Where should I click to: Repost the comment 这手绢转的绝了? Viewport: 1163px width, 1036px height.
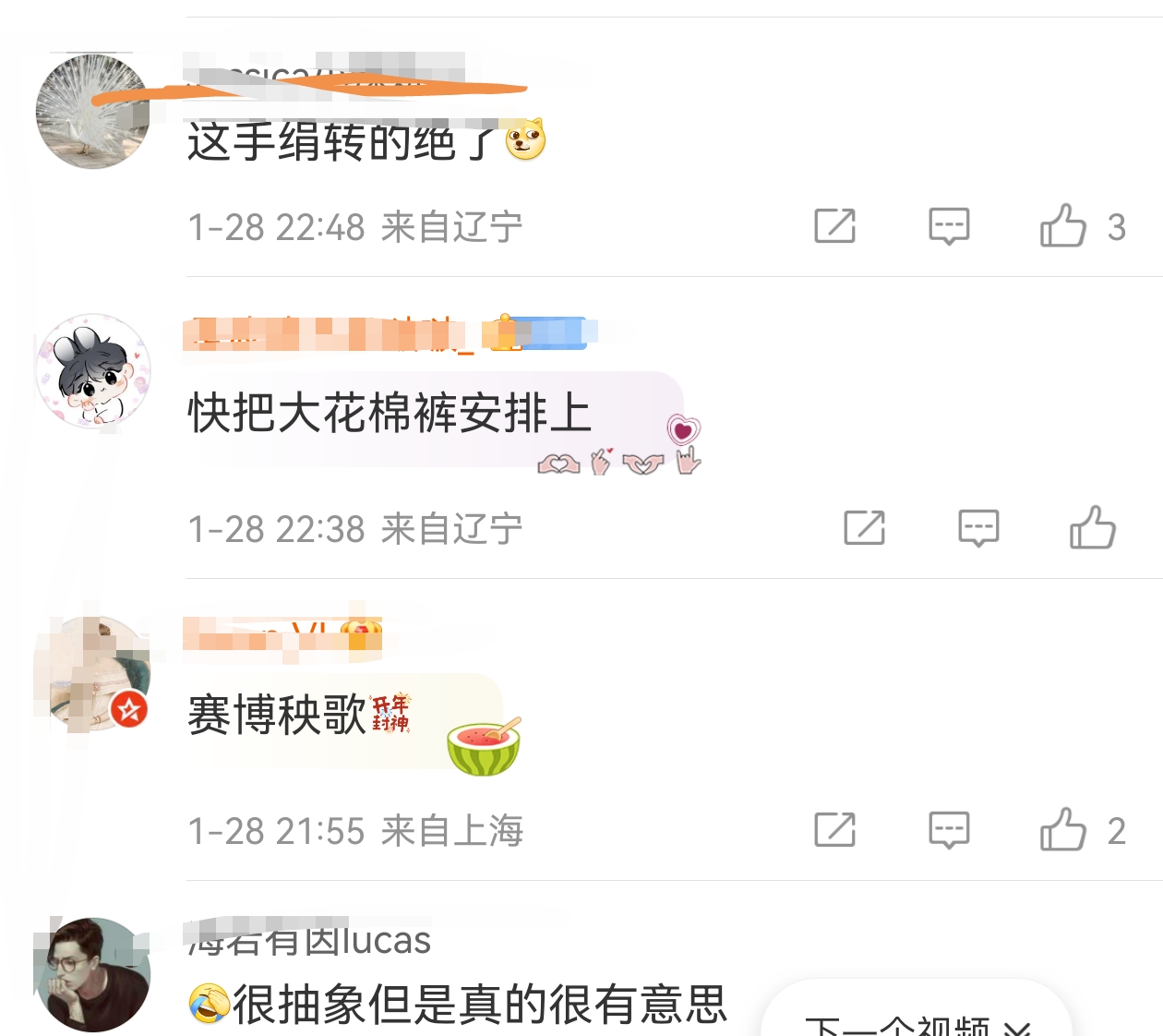tap(835, 226)
